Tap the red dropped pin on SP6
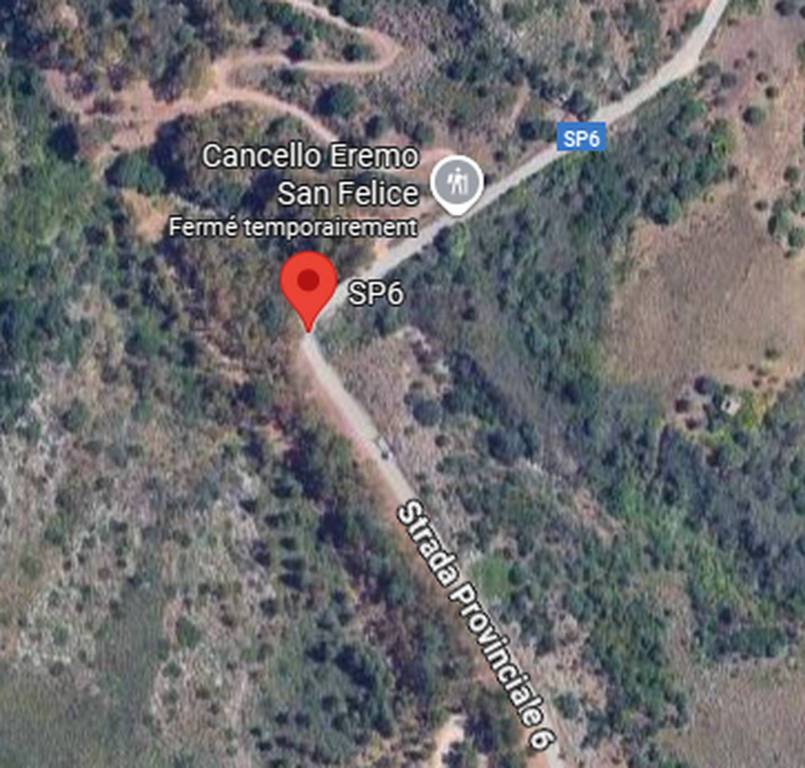Screen dimensions: 805x768 308,285
